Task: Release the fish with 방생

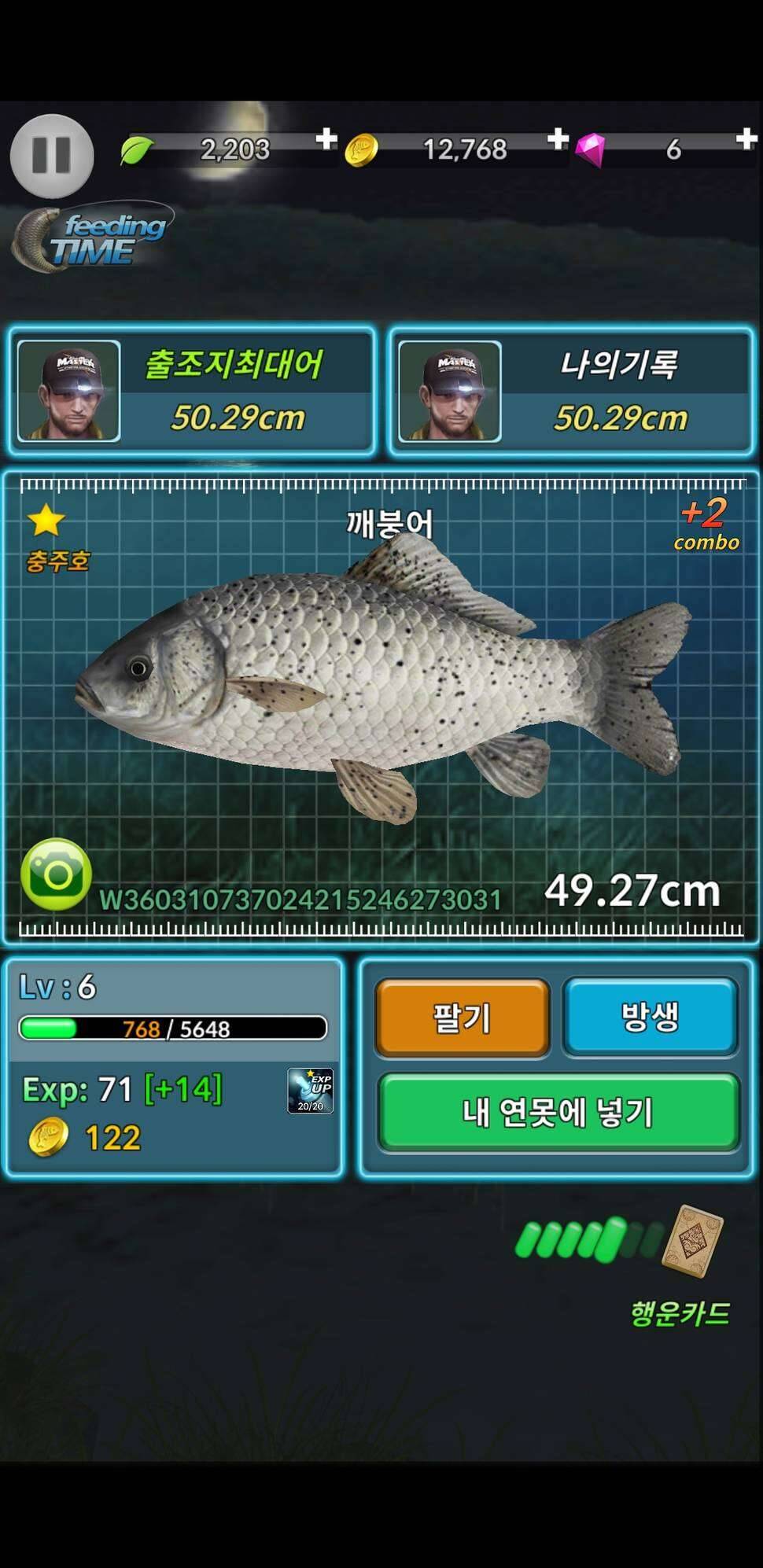Action: coord(650,1016)
